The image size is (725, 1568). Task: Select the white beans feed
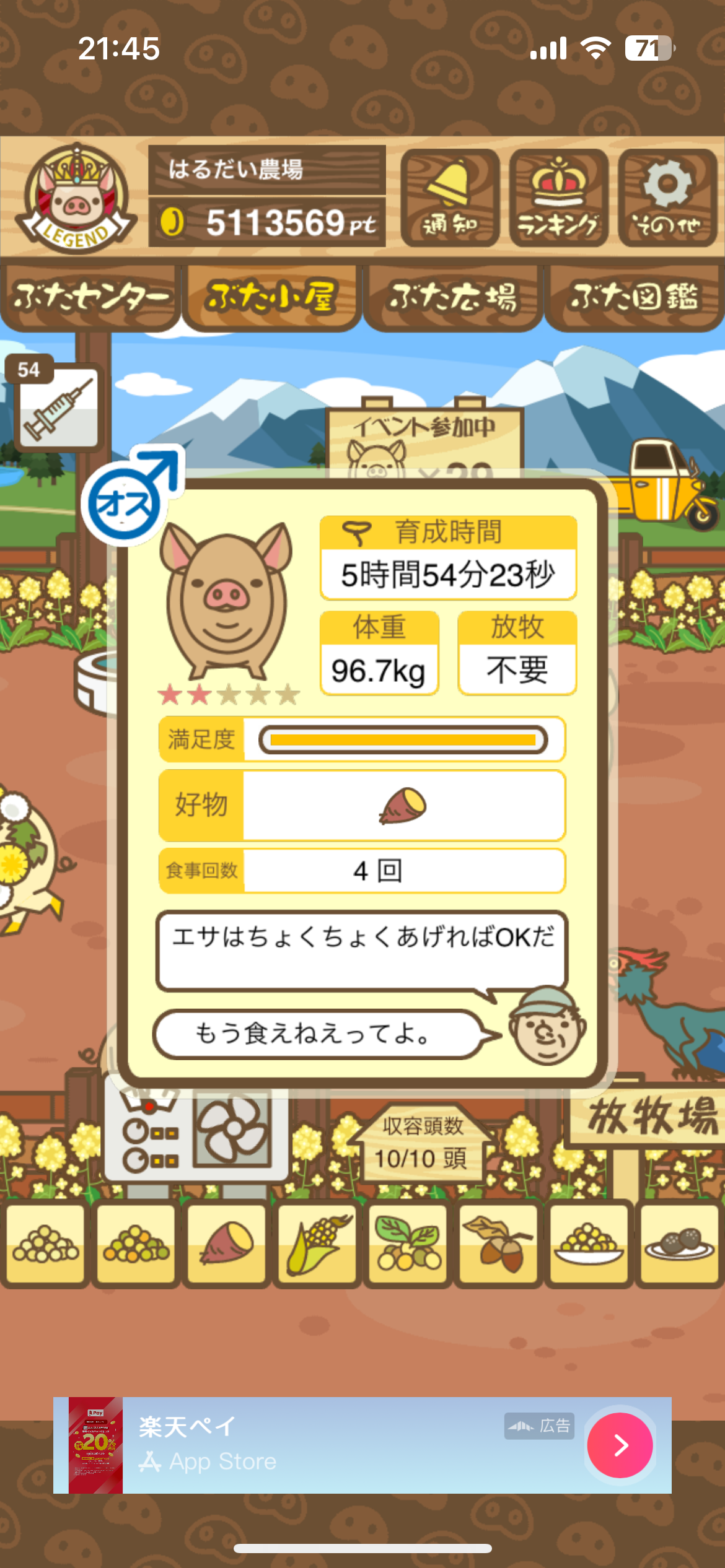pos(45,1243)
